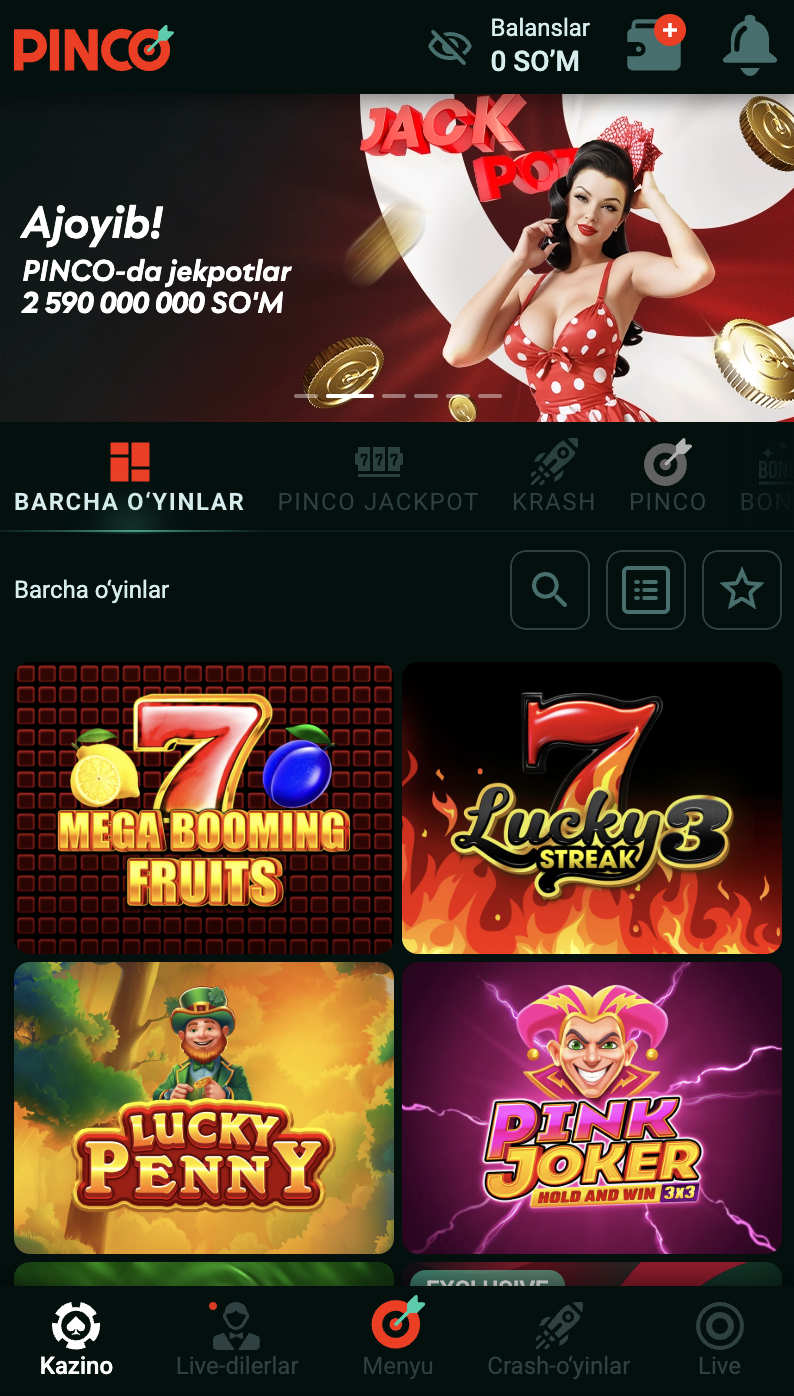Switch to Crash-o'yinlar bottom tab

(558, 1340)
